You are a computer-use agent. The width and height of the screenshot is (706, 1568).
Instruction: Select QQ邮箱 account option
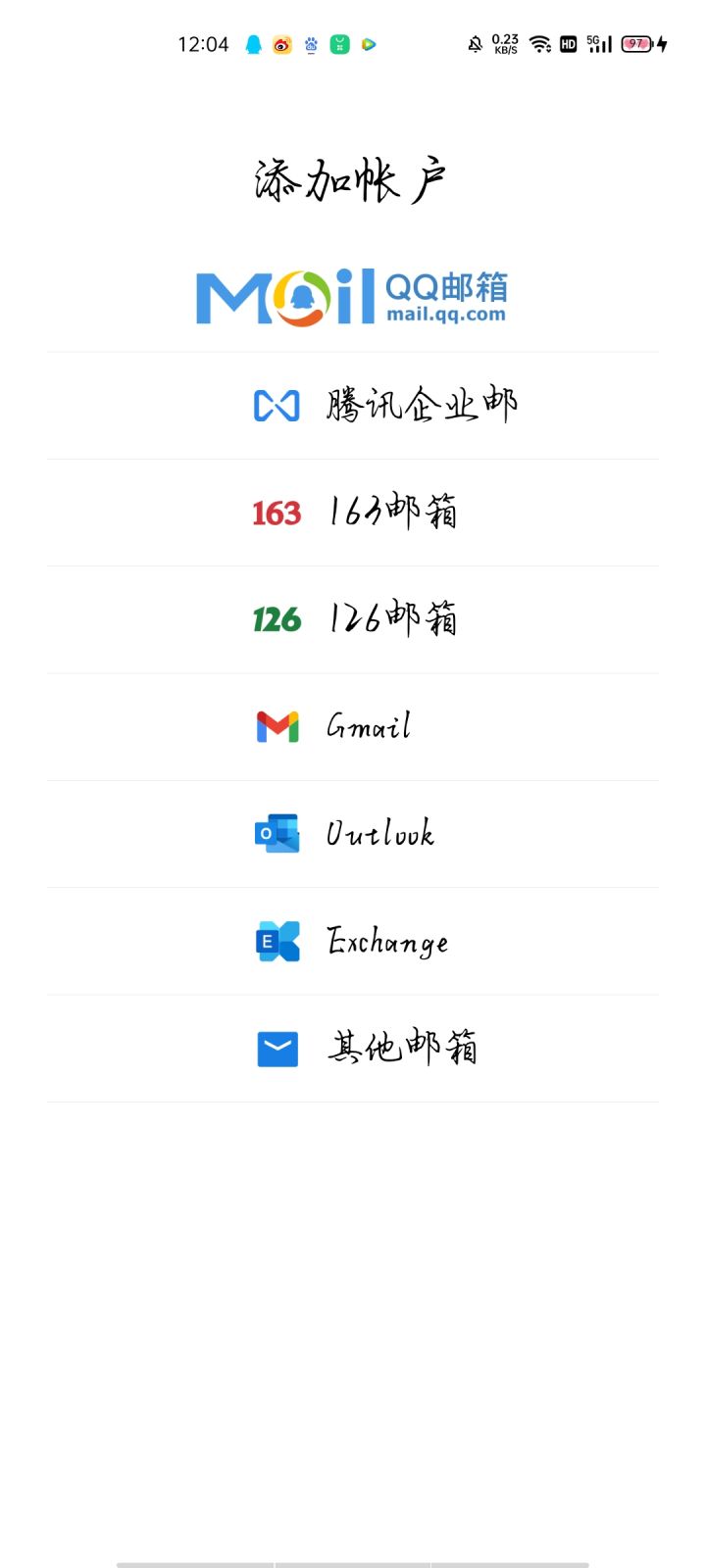coord(352,298)
